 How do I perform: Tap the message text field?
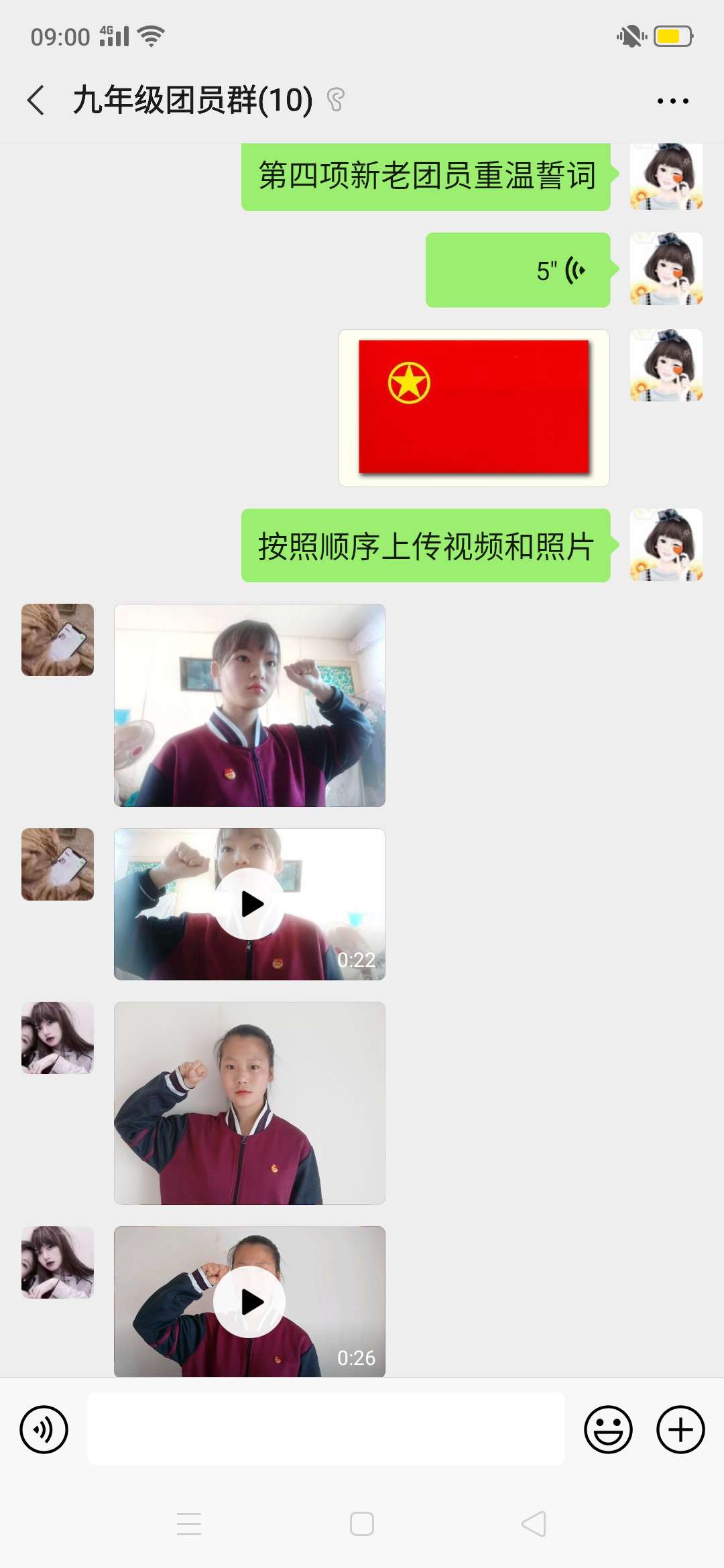[x=326, y=1429]
